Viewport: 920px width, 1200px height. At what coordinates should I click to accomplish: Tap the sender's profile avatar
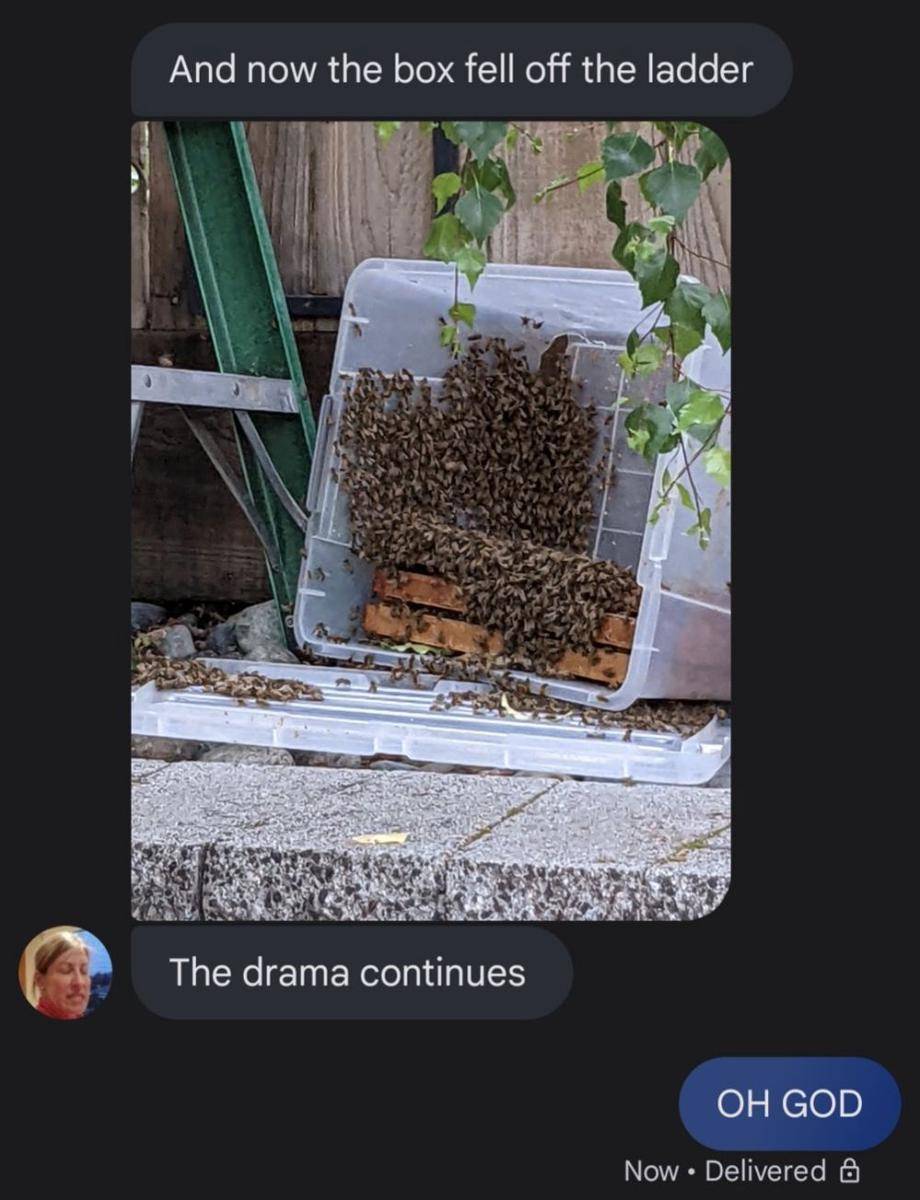click(65, 972)
